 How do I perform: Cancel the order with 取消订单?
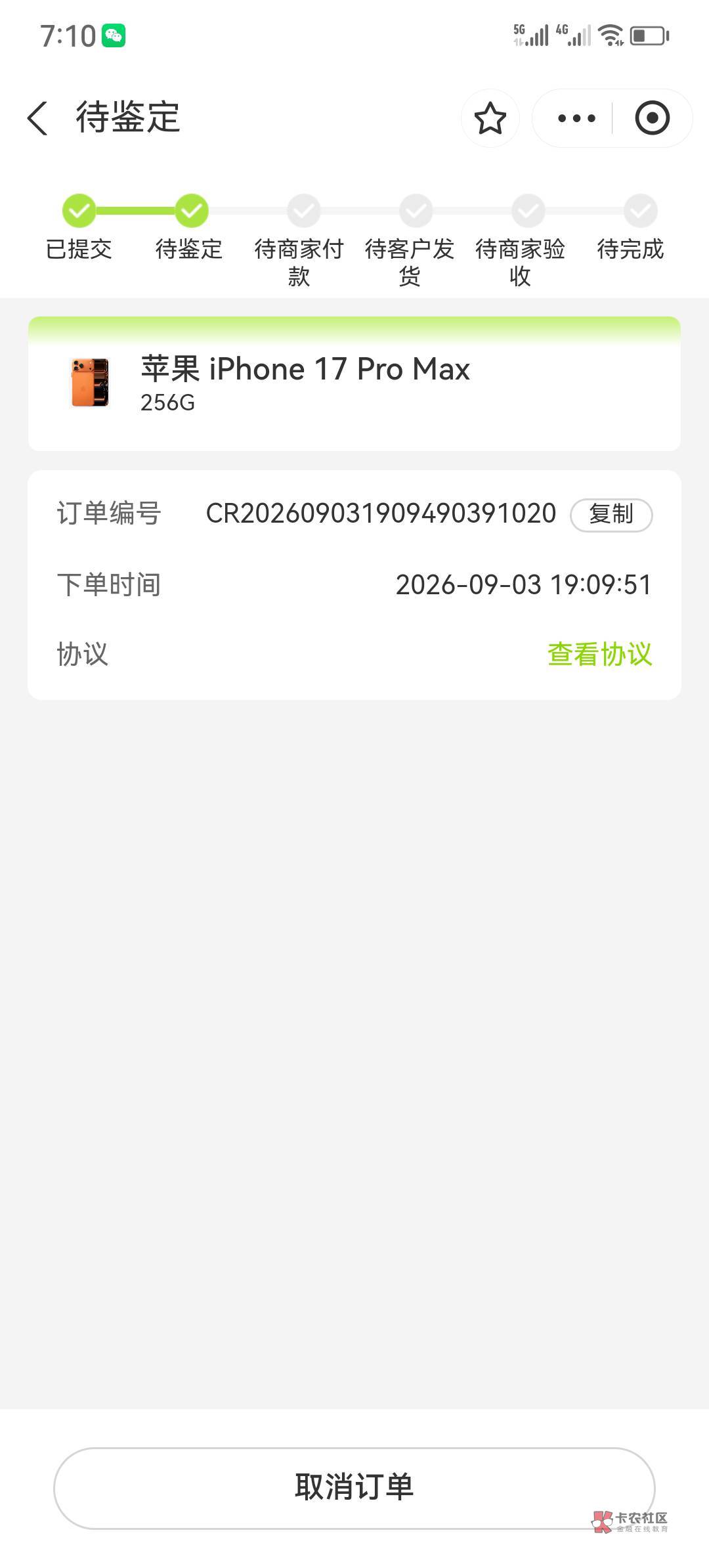pos(354,1487)
